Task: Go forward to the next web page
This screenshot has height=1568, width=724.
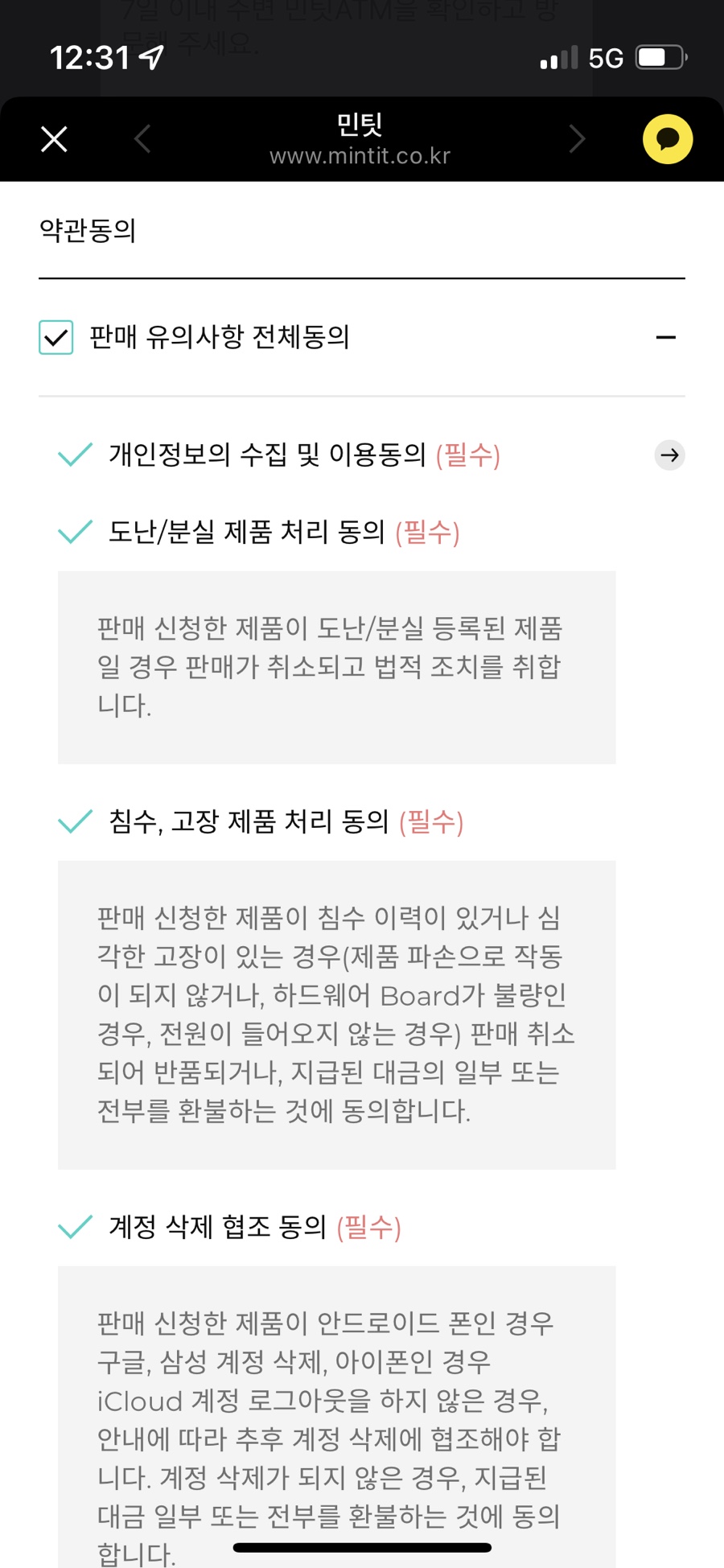Action: [x=577, y=139]
